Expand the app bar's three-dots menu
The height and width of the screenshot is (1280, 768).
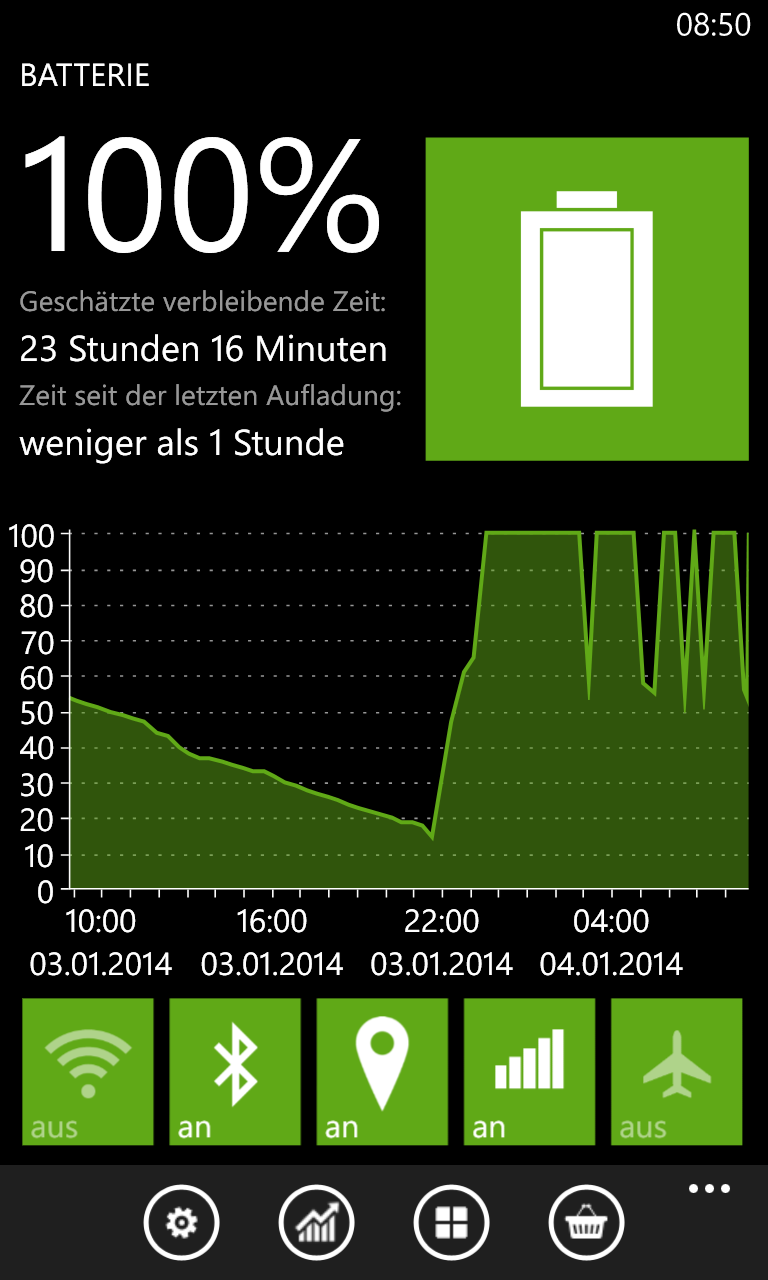point(709,1189)
